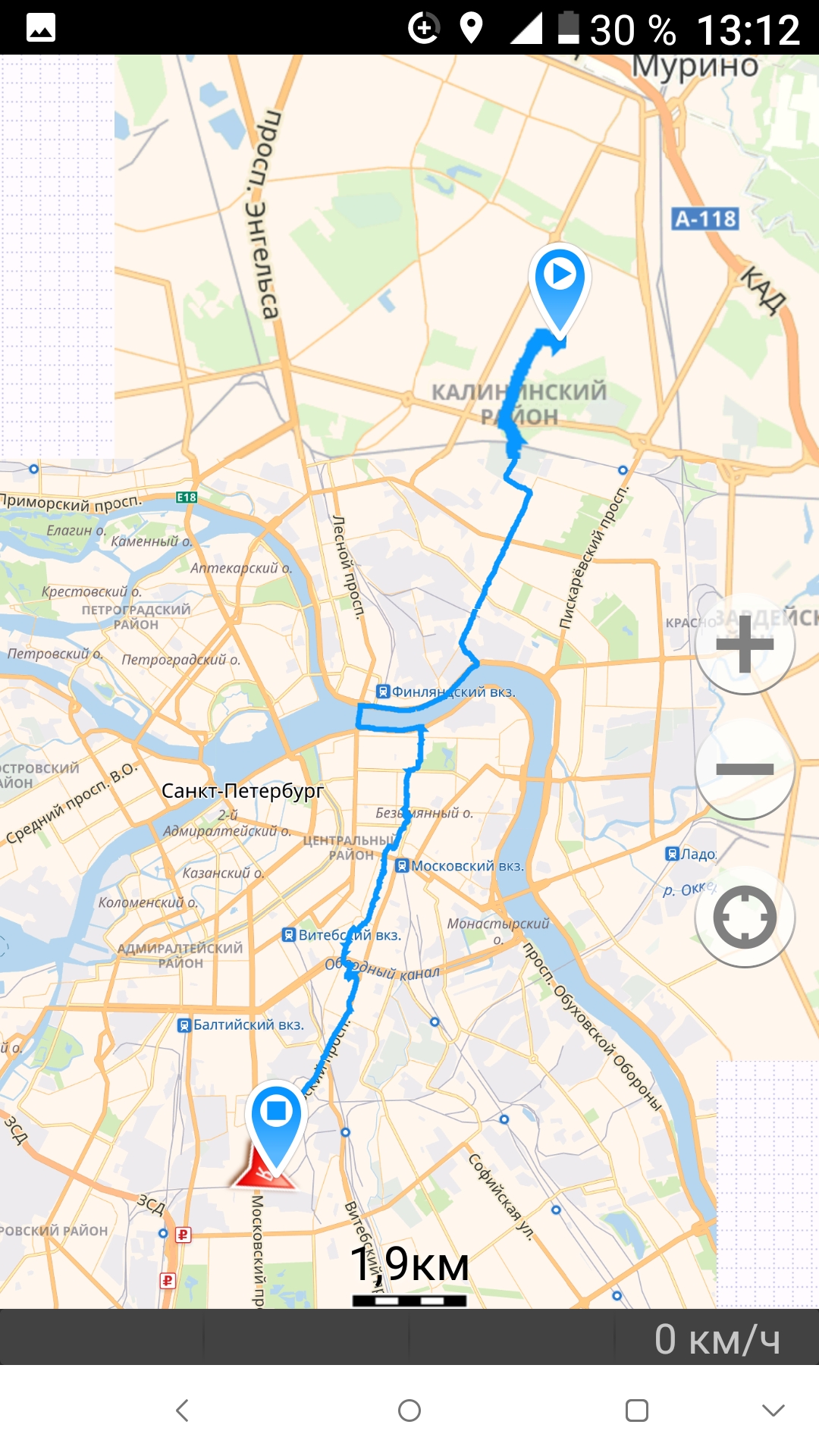Center map on my current location

pos(745,917)
